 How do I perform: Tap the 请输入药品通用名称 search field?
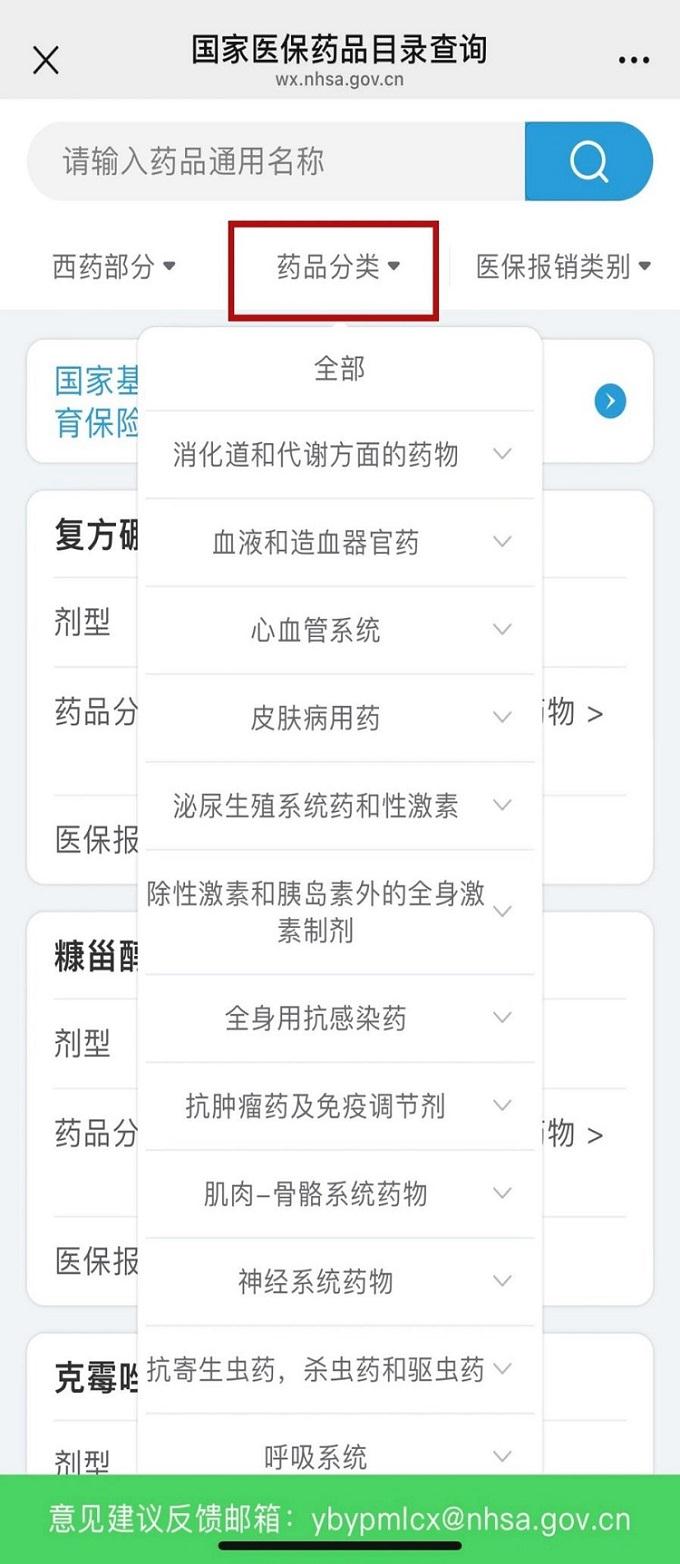(x=275, y=162)
